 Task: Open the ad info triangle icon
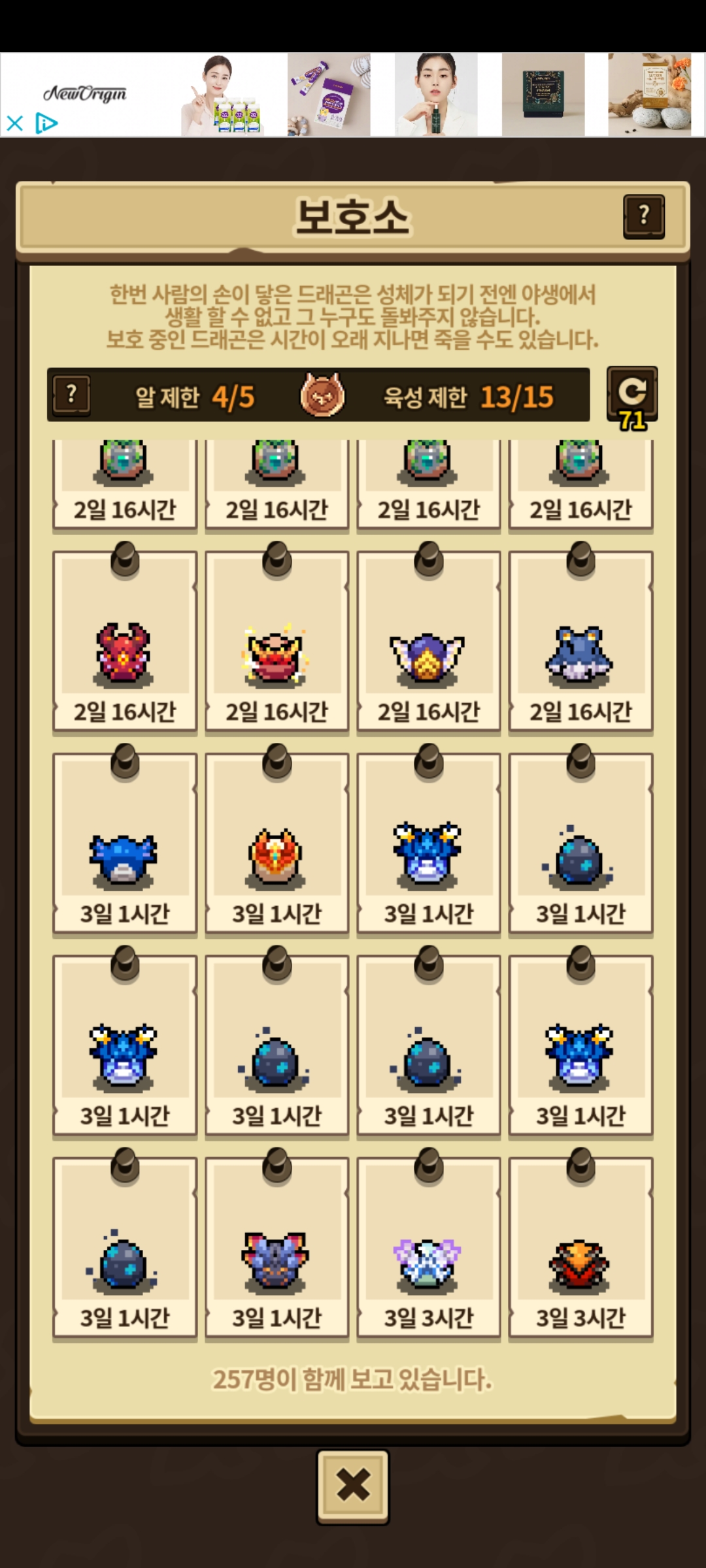46,123
